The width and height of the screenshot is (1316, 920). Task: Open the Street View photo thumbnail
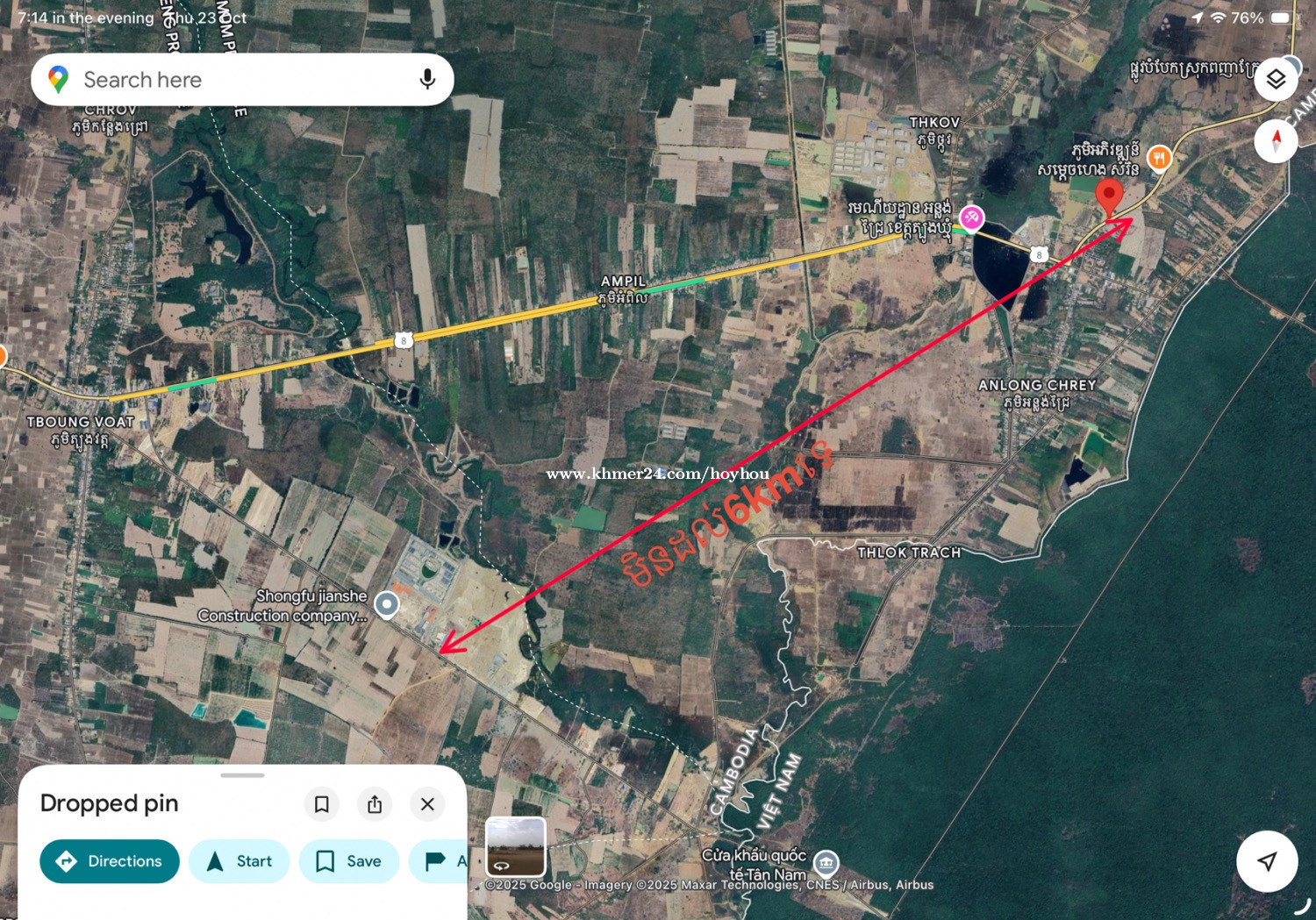click(516, 846)
